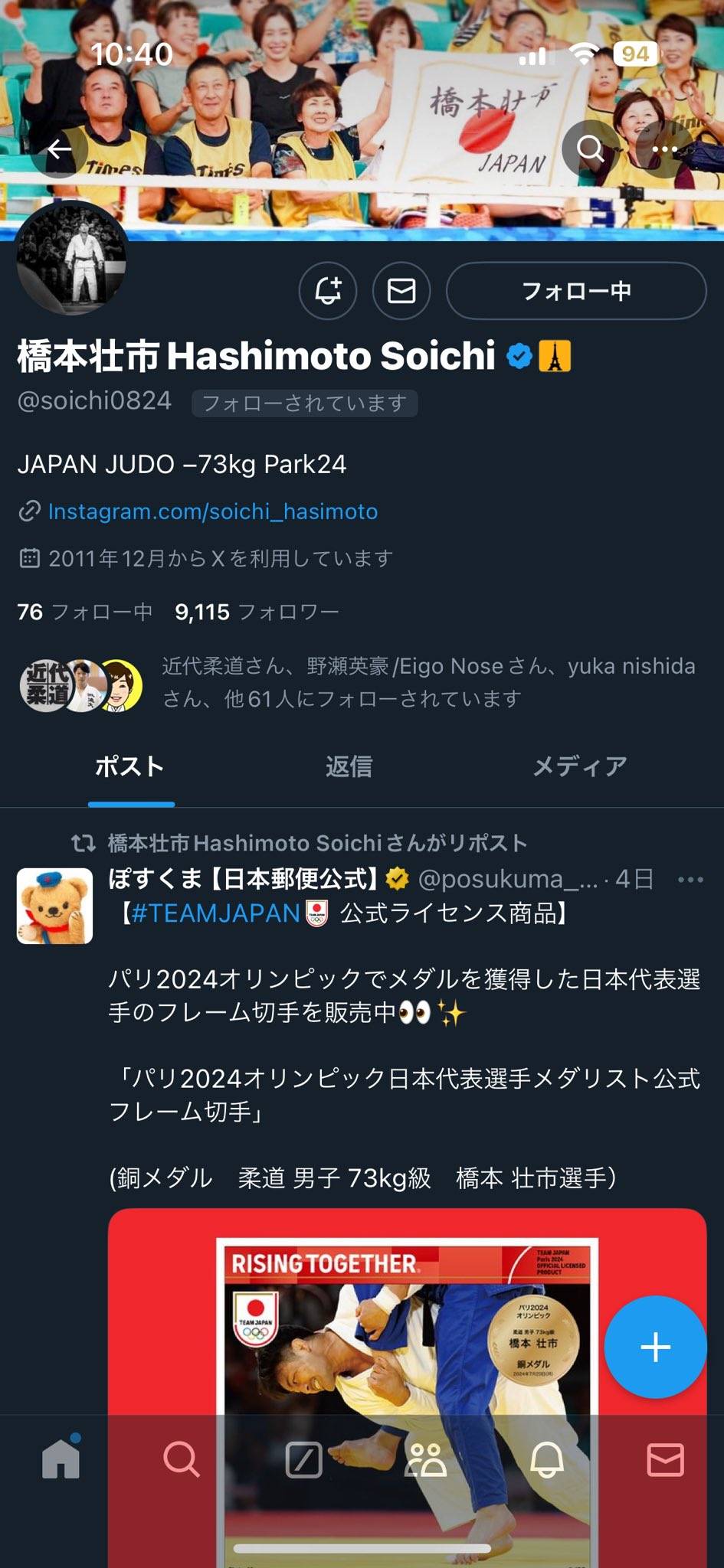Select the ポスト tab
This screenshot has width=724, height=1568.
pos(129,766)
